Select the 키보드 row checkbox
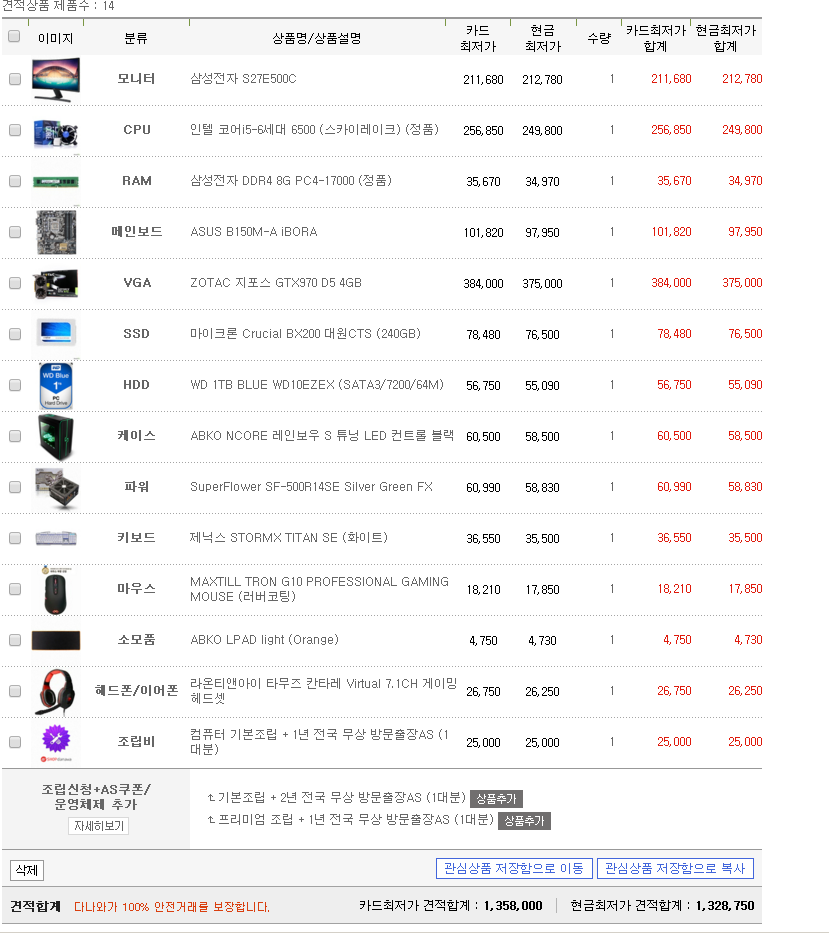 14,538
